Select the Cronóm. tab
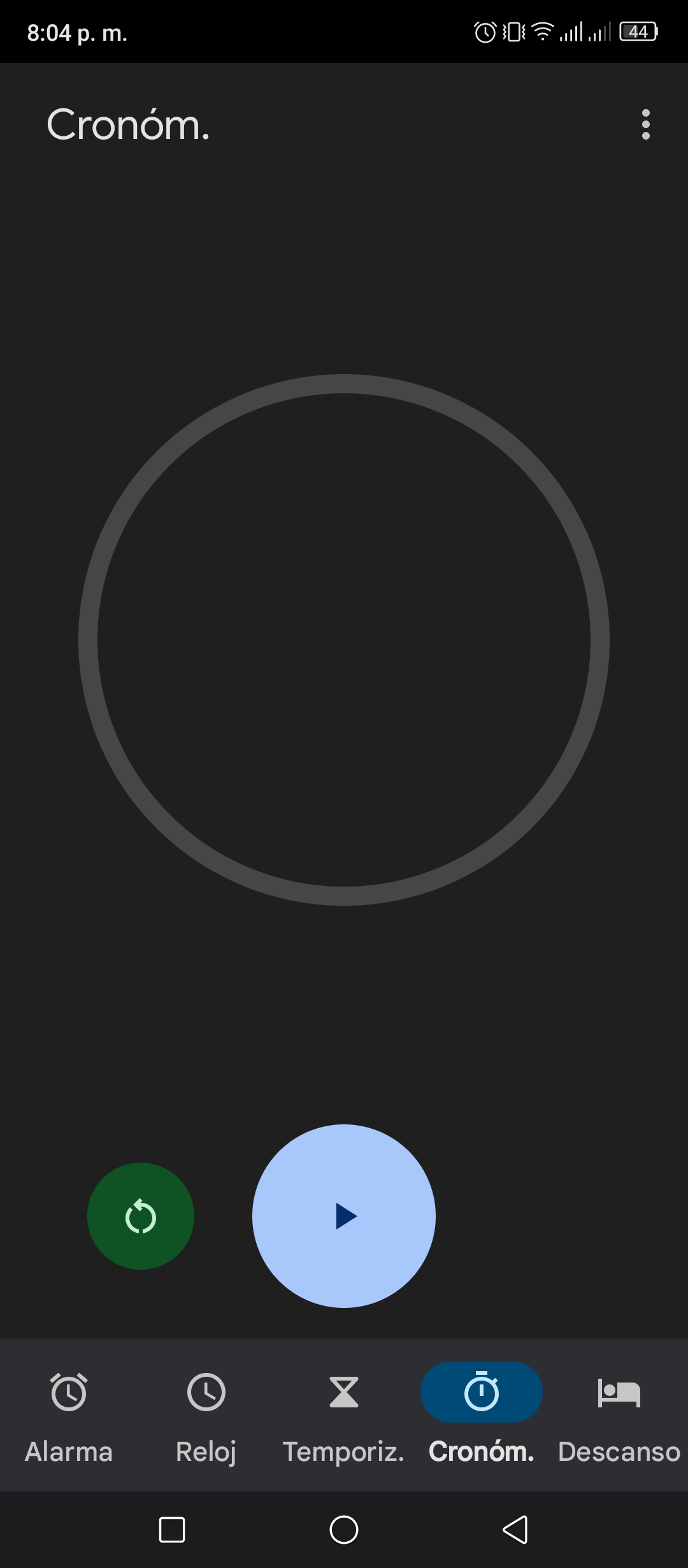The image size is (688, 1568). click(x=482, y=1416)
